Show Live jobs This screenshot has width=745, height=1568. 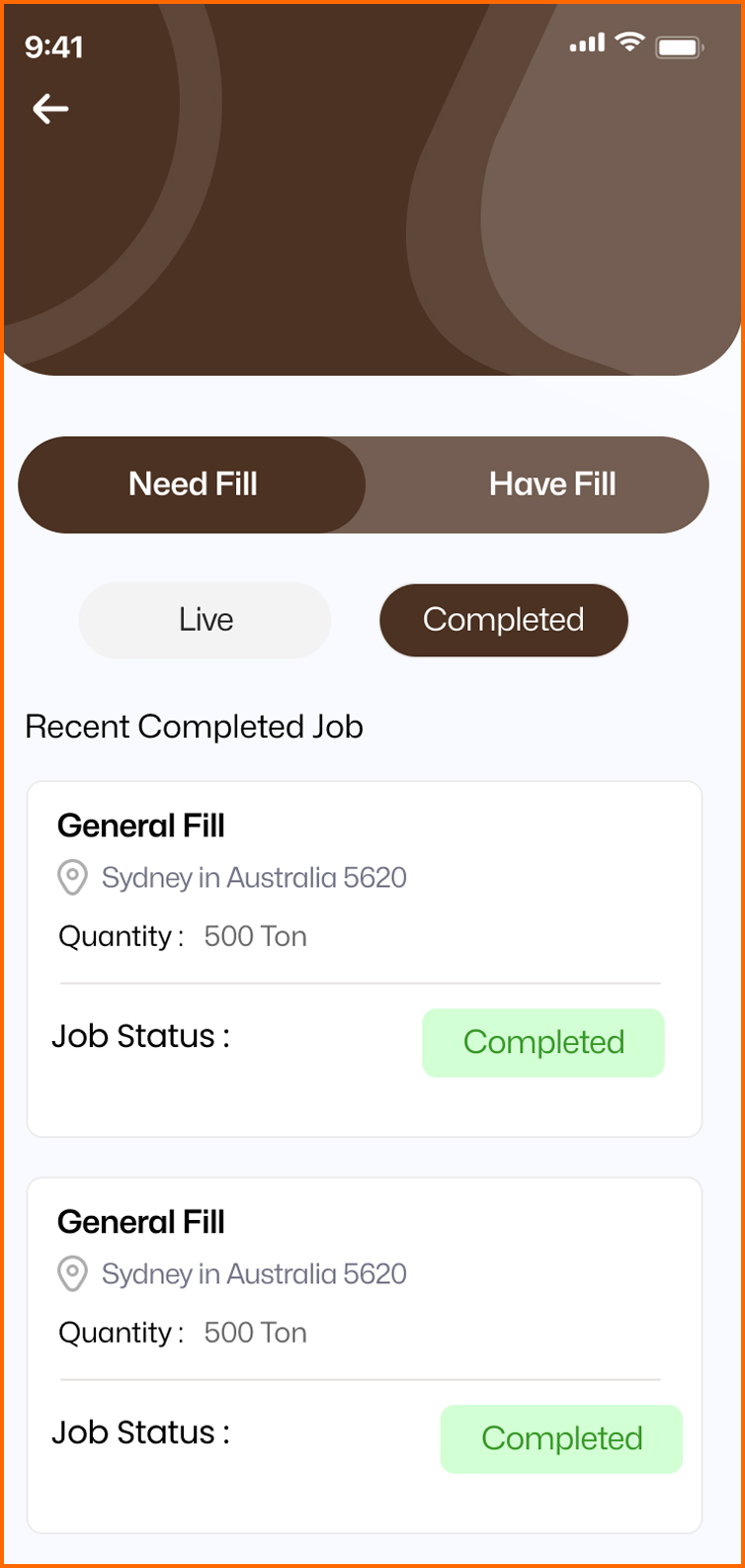[x=206, y=620]
